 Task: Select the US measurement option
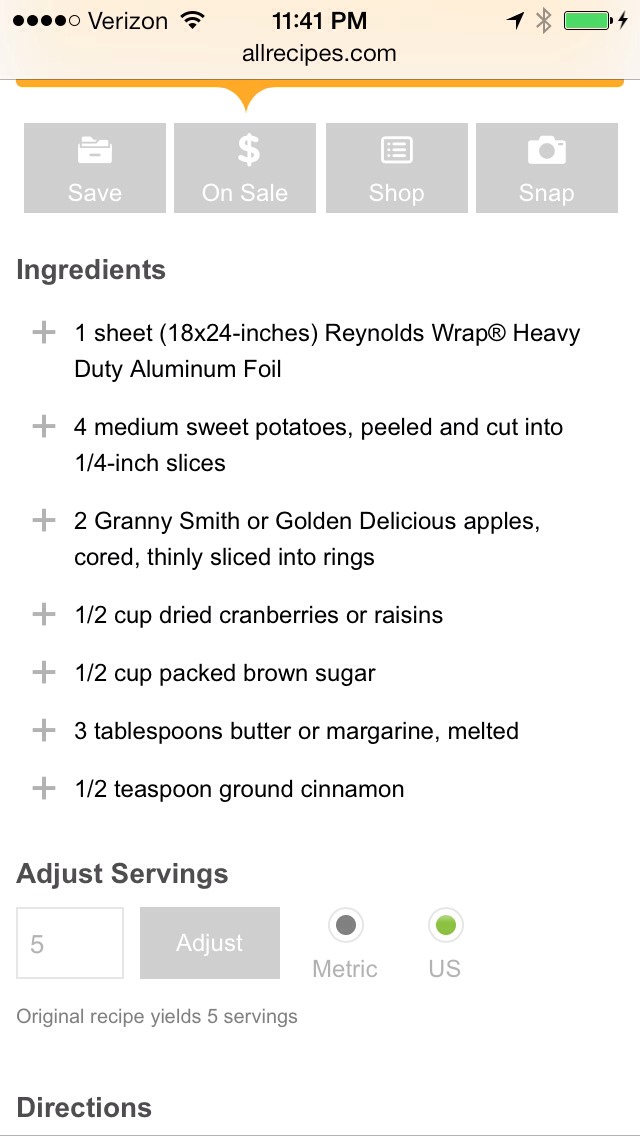tap(445, 925)
